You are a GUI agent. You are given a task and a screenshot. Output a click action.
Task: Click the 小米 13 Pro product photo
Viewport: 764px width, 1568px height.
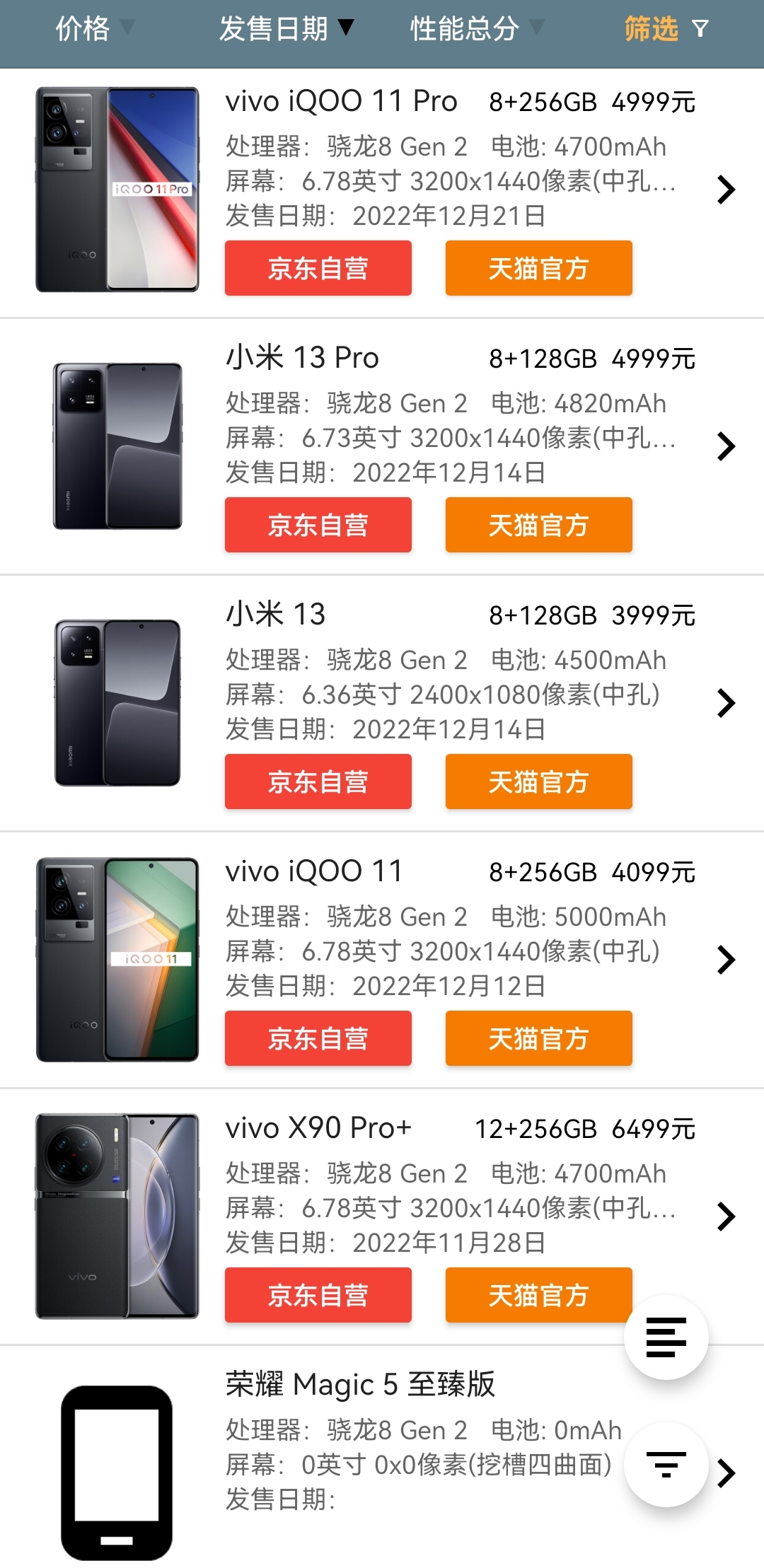(x=117, y=446)
